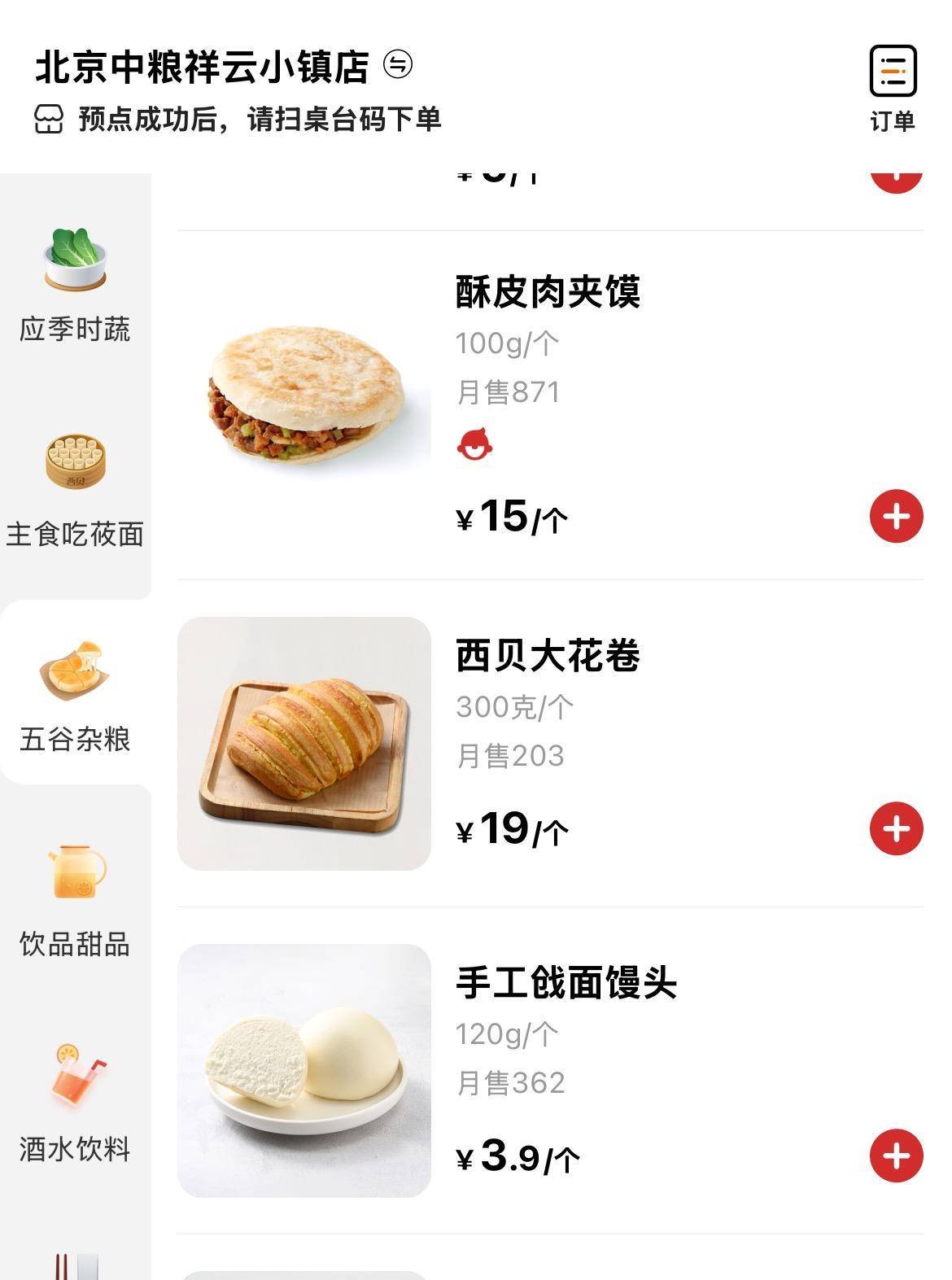Click the monthly sales text 月售871
The height and width of the screenshot is (1280, 952).
pos(508,391)
